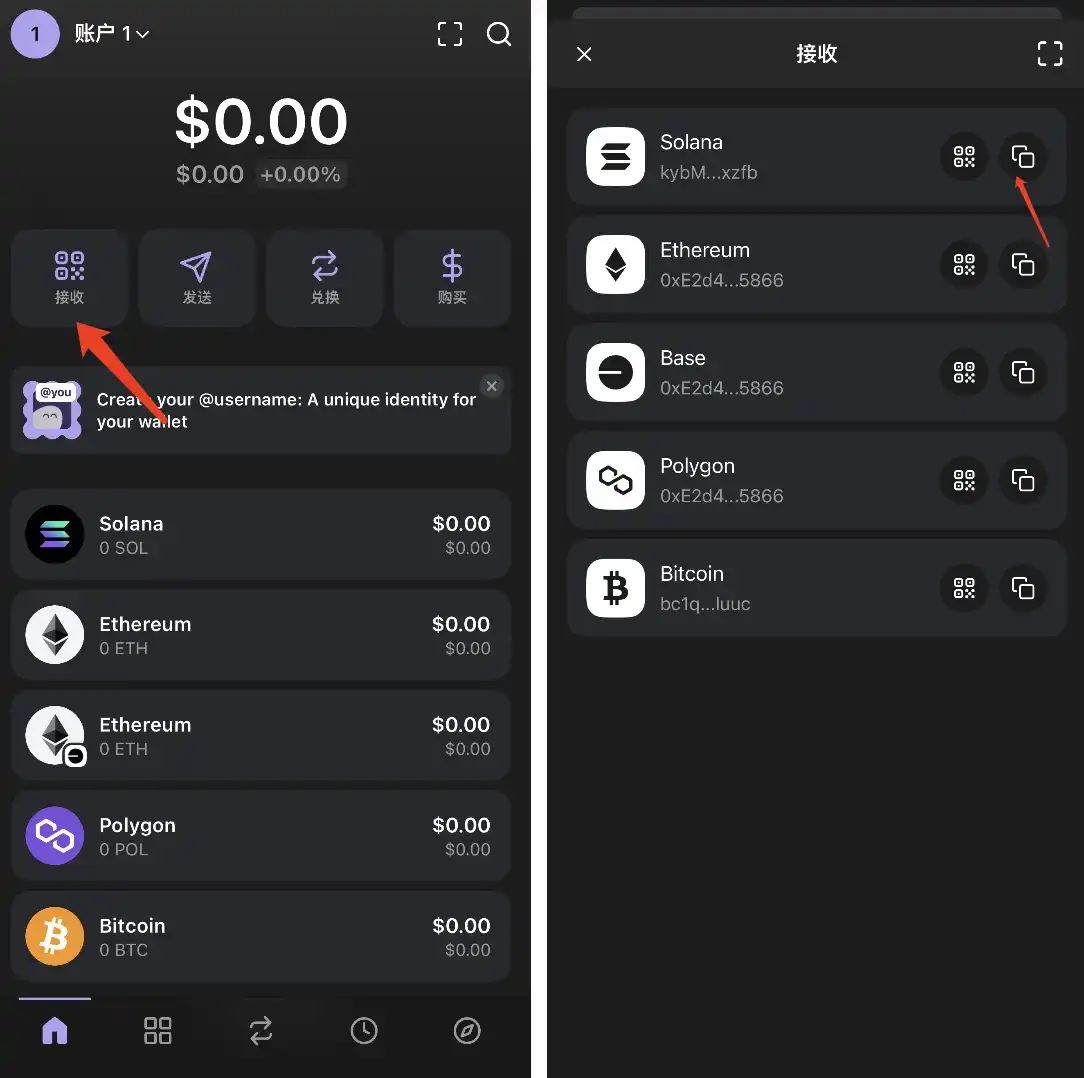1084x1078 pixels.
Task: Switch to the collectibles grid tab
Action: click(x=158, y=1031)
